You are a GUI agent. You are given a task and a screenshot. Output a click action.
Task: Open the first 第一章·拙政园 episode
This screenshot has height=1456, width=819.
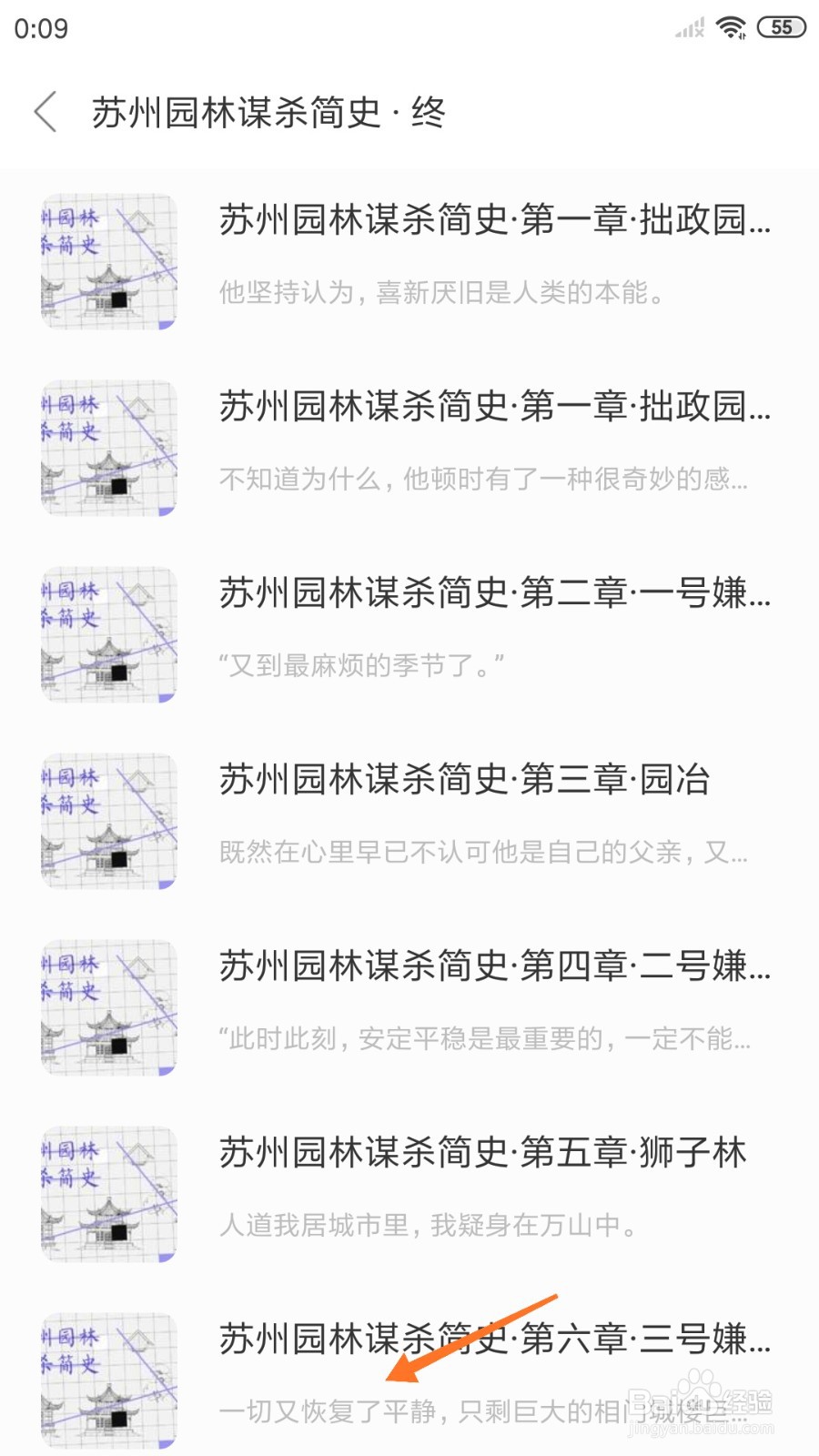(x=491, y=223)
